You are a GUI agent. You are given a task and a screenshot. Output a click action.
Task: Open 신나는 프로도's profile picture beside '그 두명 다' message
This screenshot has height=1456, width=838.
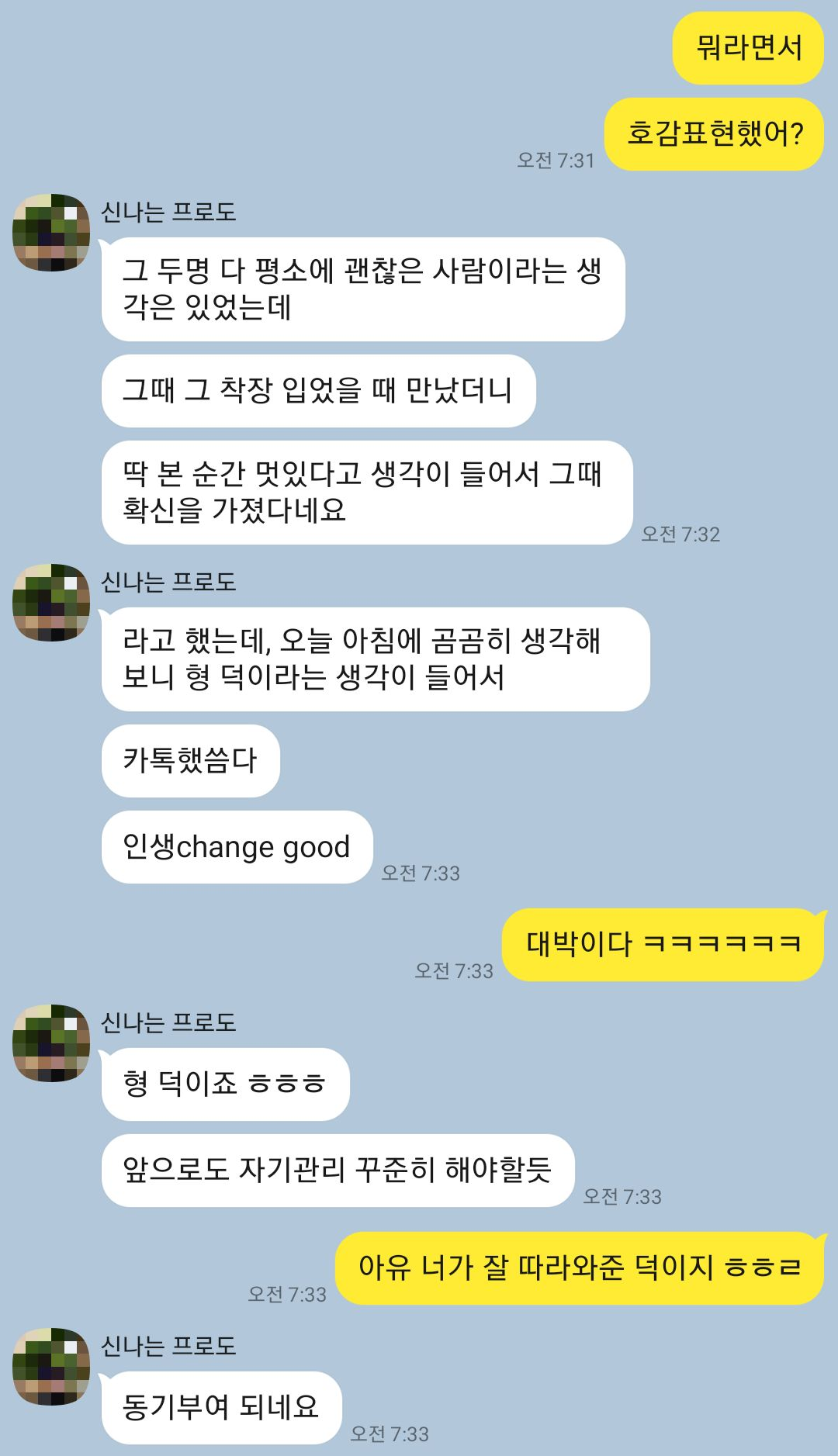[x=51, y=233]
